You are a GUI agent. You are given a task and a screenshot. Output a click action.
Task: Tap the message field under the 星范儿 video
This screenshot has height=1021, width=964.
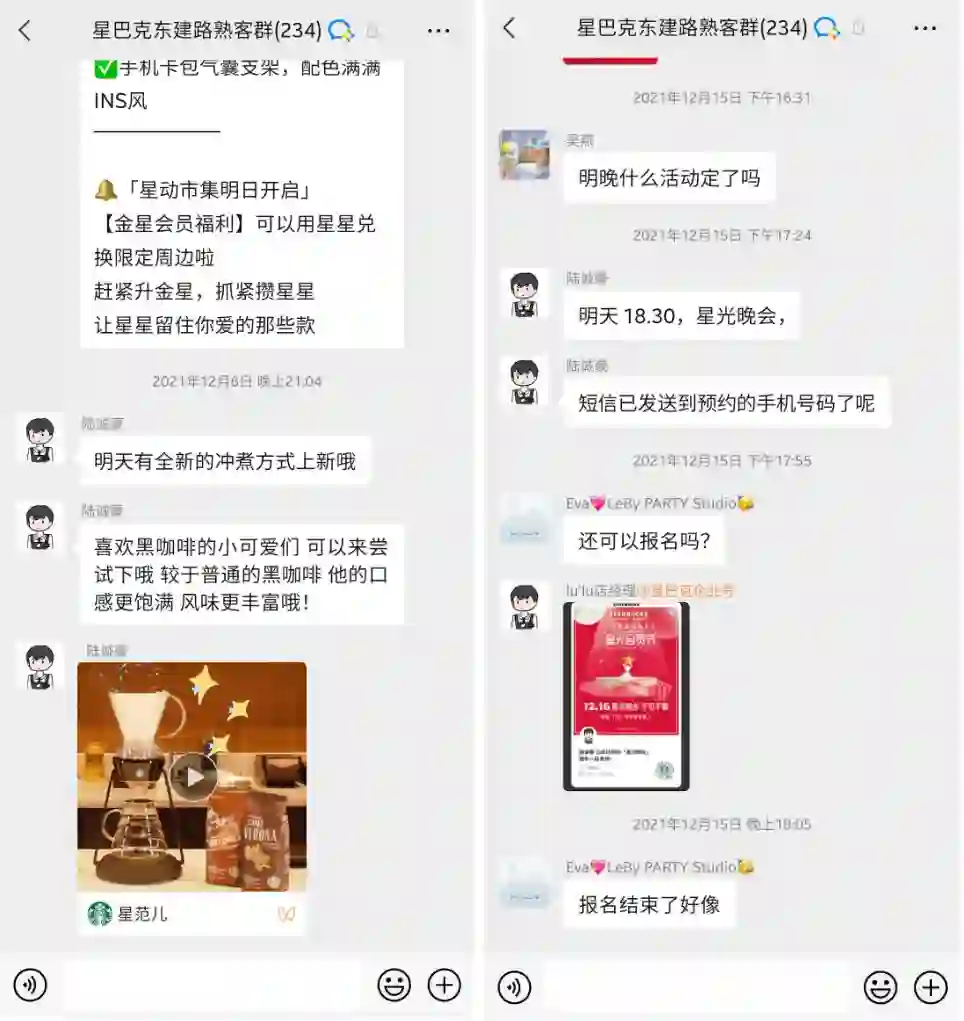click(212, 986)
